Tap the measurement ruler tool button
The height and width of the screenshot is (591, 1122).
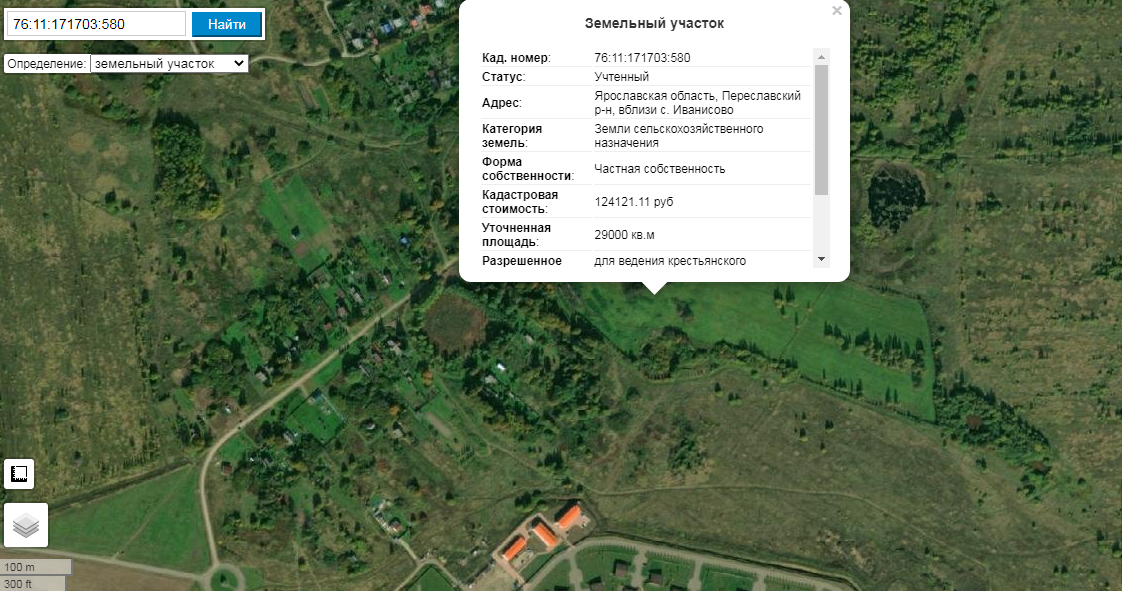click(x=19, y=474)
